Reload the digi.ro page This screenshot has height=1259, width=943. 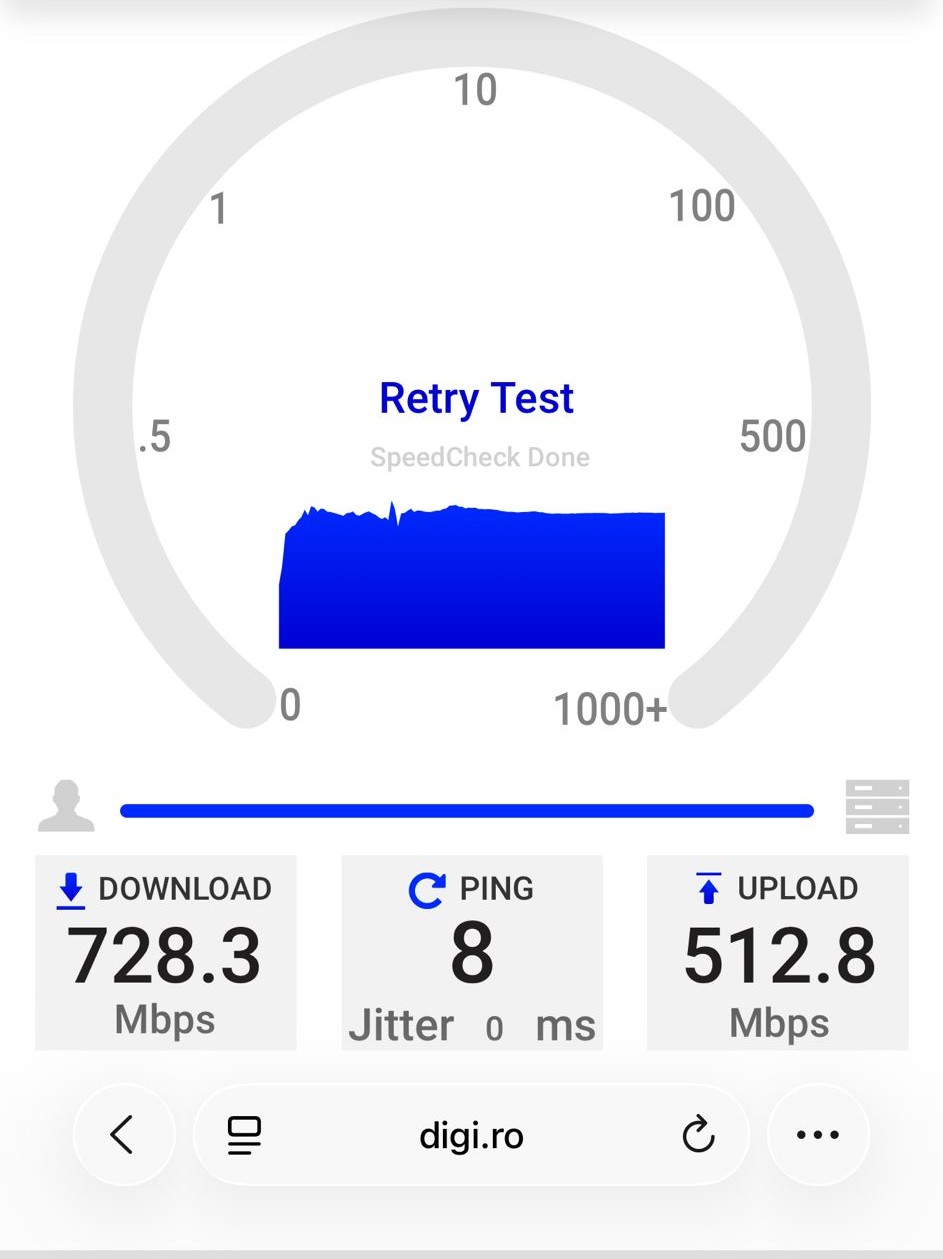click(697, 1135)
